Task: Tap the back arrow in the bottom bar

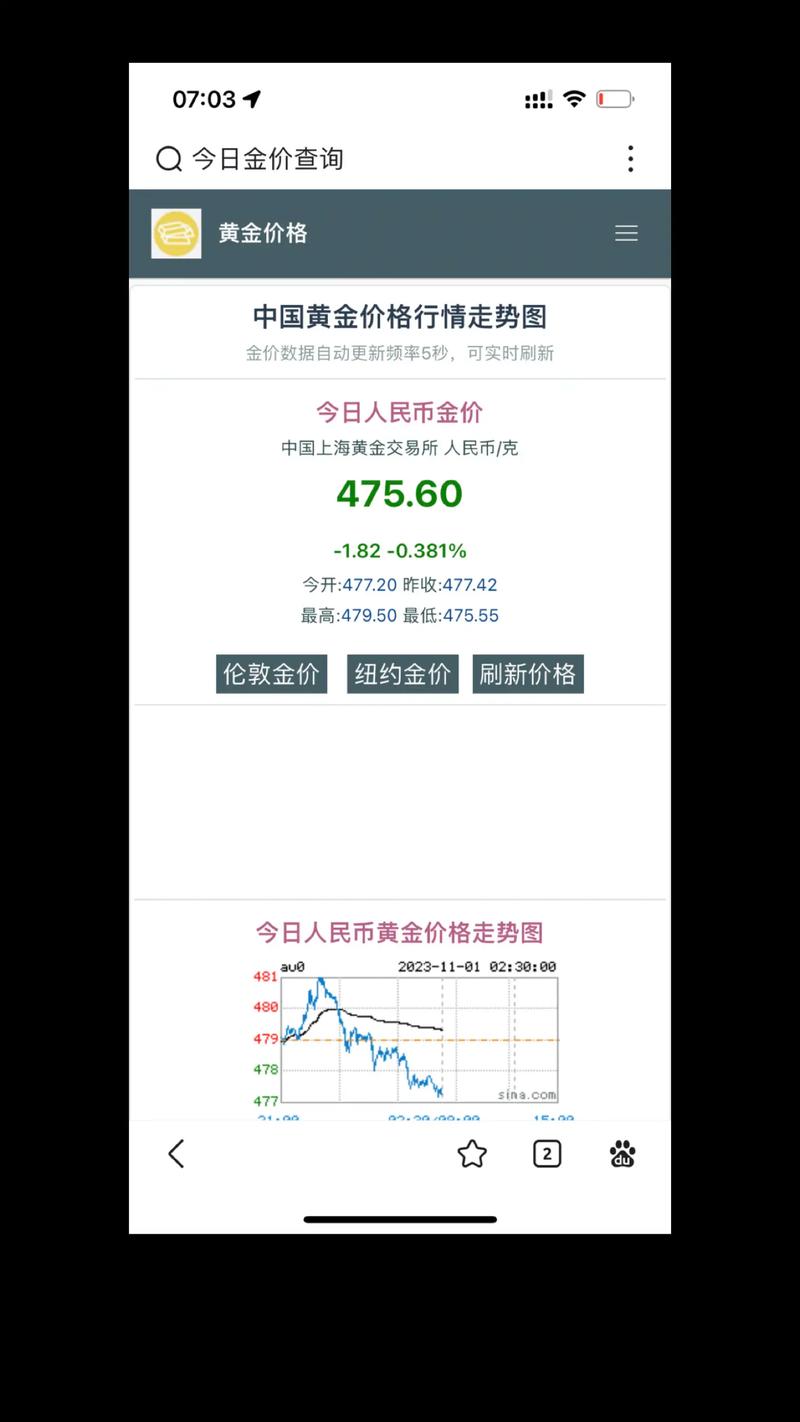Action: (x=176, y=1153)
